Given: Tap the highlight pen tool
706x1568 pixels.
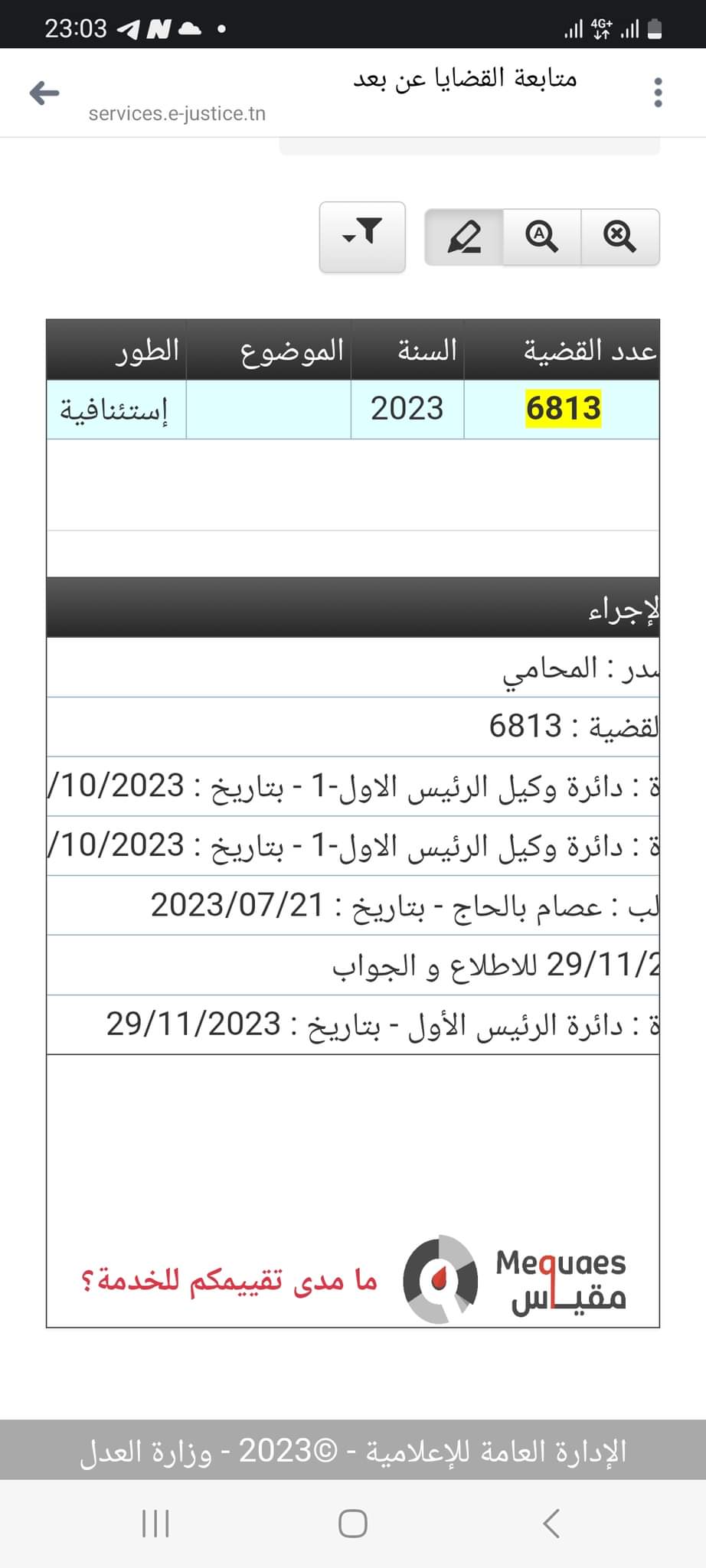Looking at the screenshot, I should pos(464,237).
